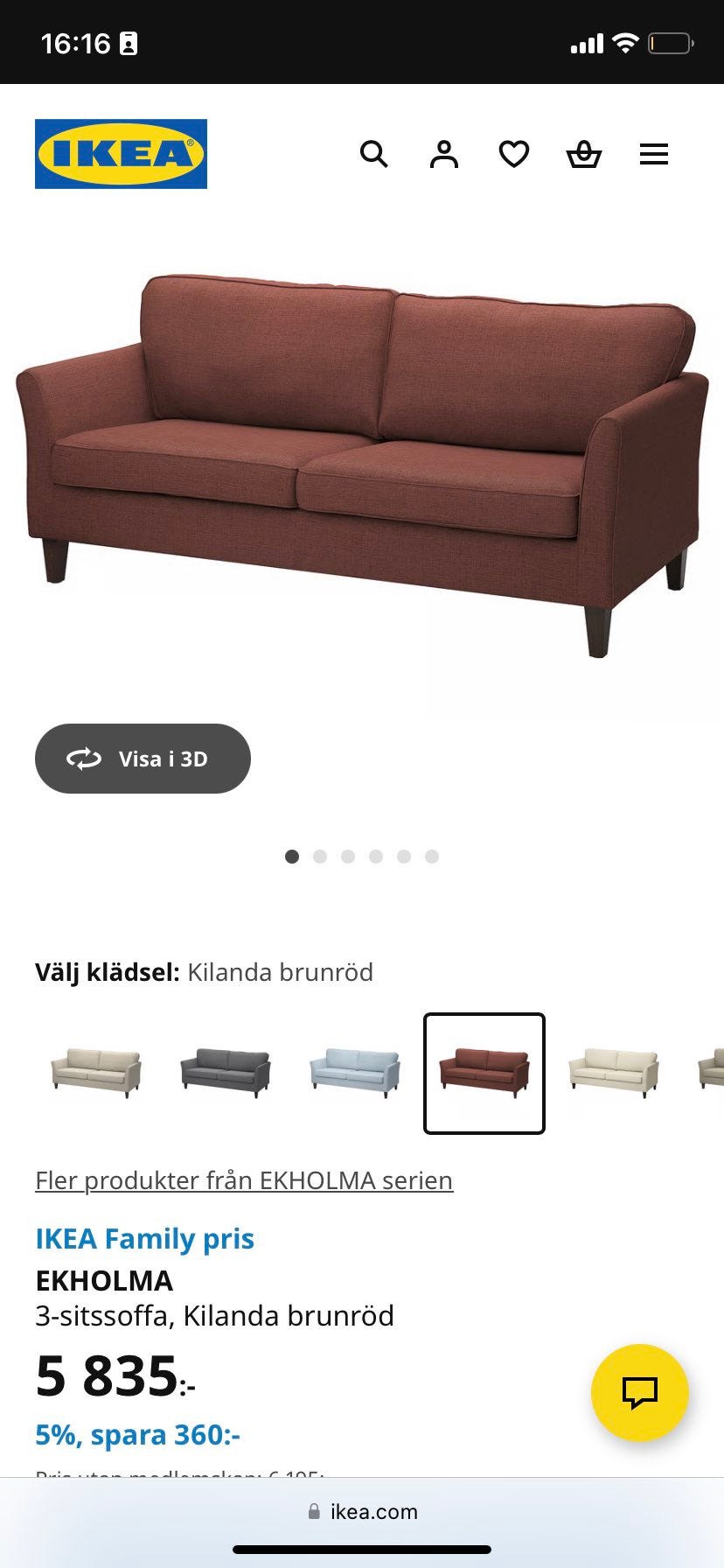View your favorites wishlist heart icon

click(515, 154)
